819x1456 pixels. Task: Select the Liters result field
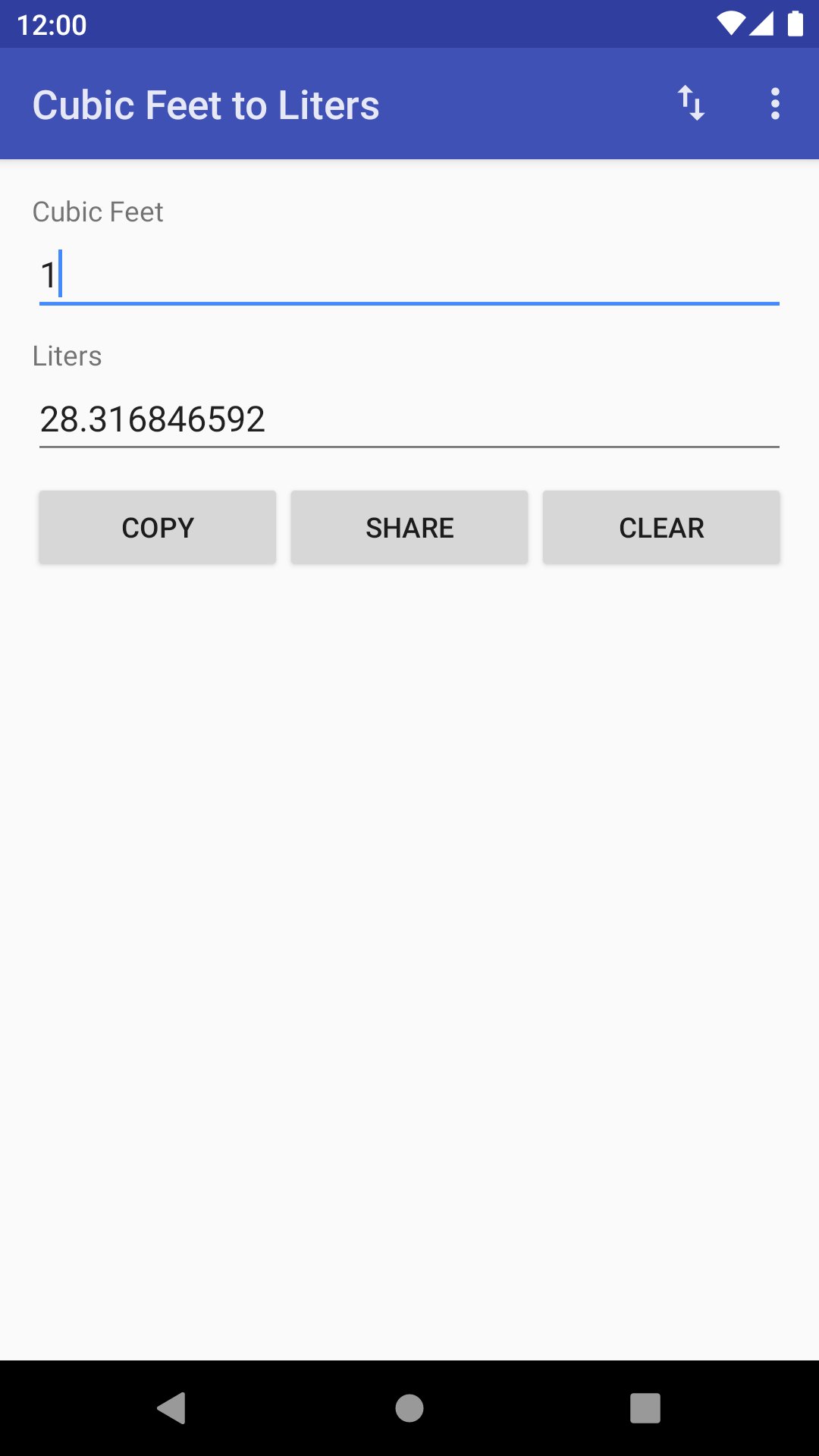409,419
